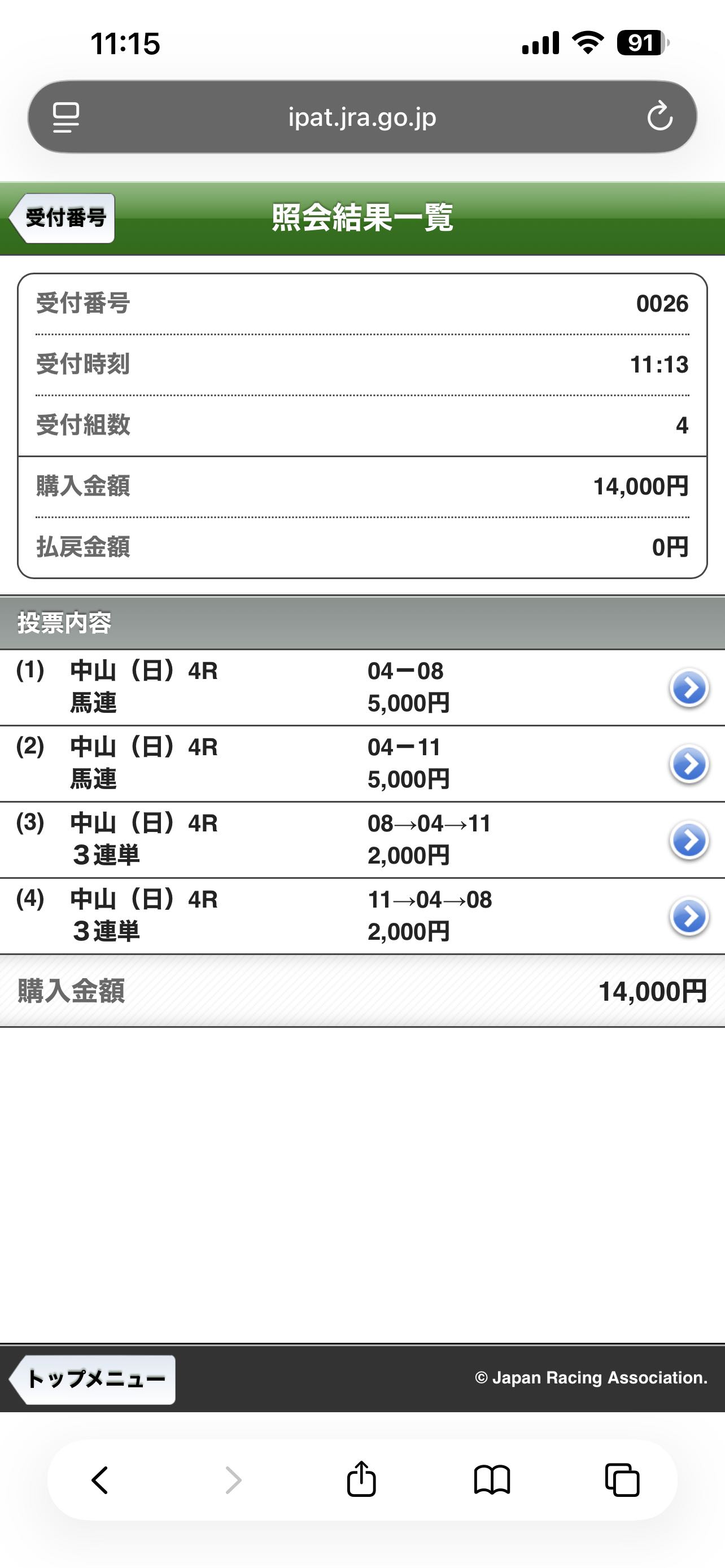Image resolution: width=725 pixels, height=1568 pixels.
Task: Open bet (1) 馬連 04-08 details
Action: [688, 689]
